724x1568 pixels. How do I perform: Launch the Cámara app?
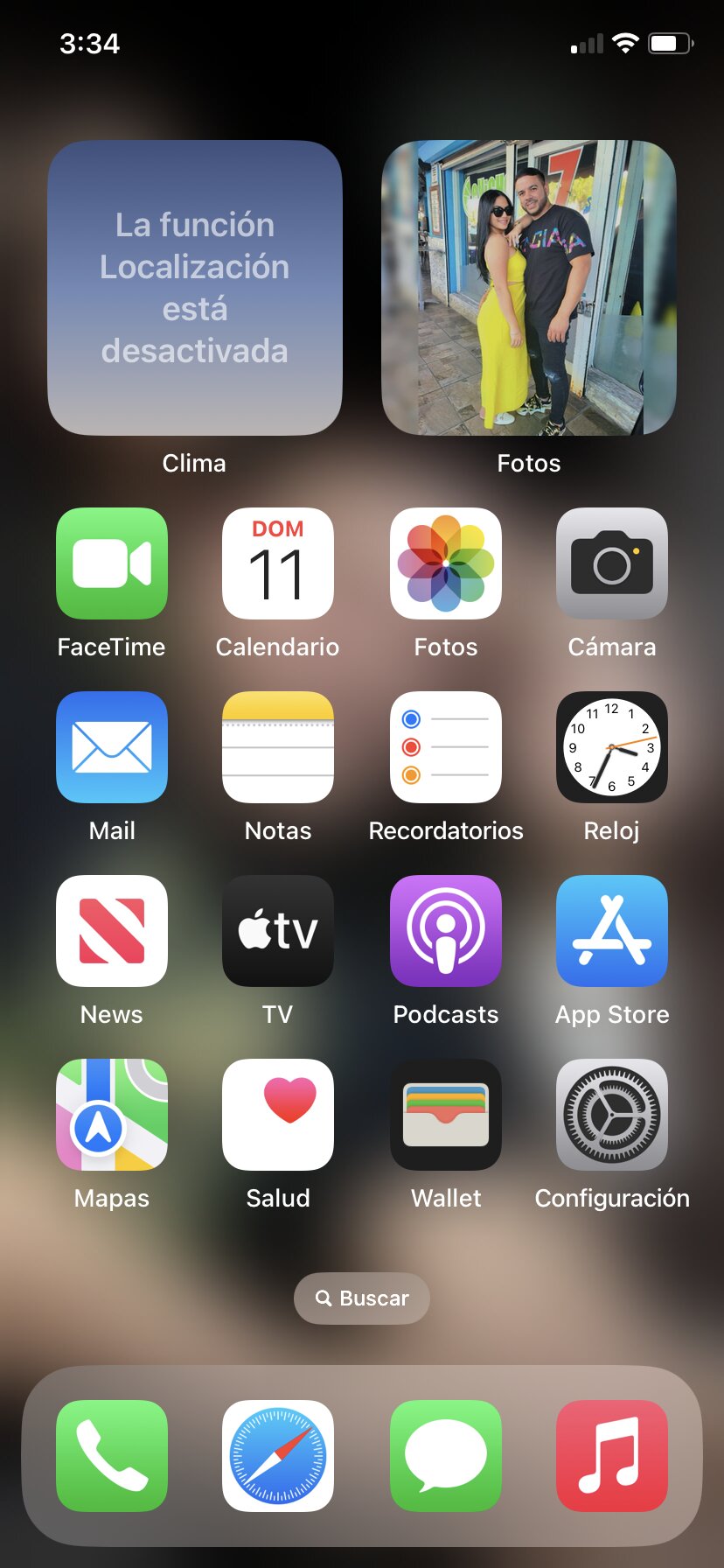pos(612,563)
